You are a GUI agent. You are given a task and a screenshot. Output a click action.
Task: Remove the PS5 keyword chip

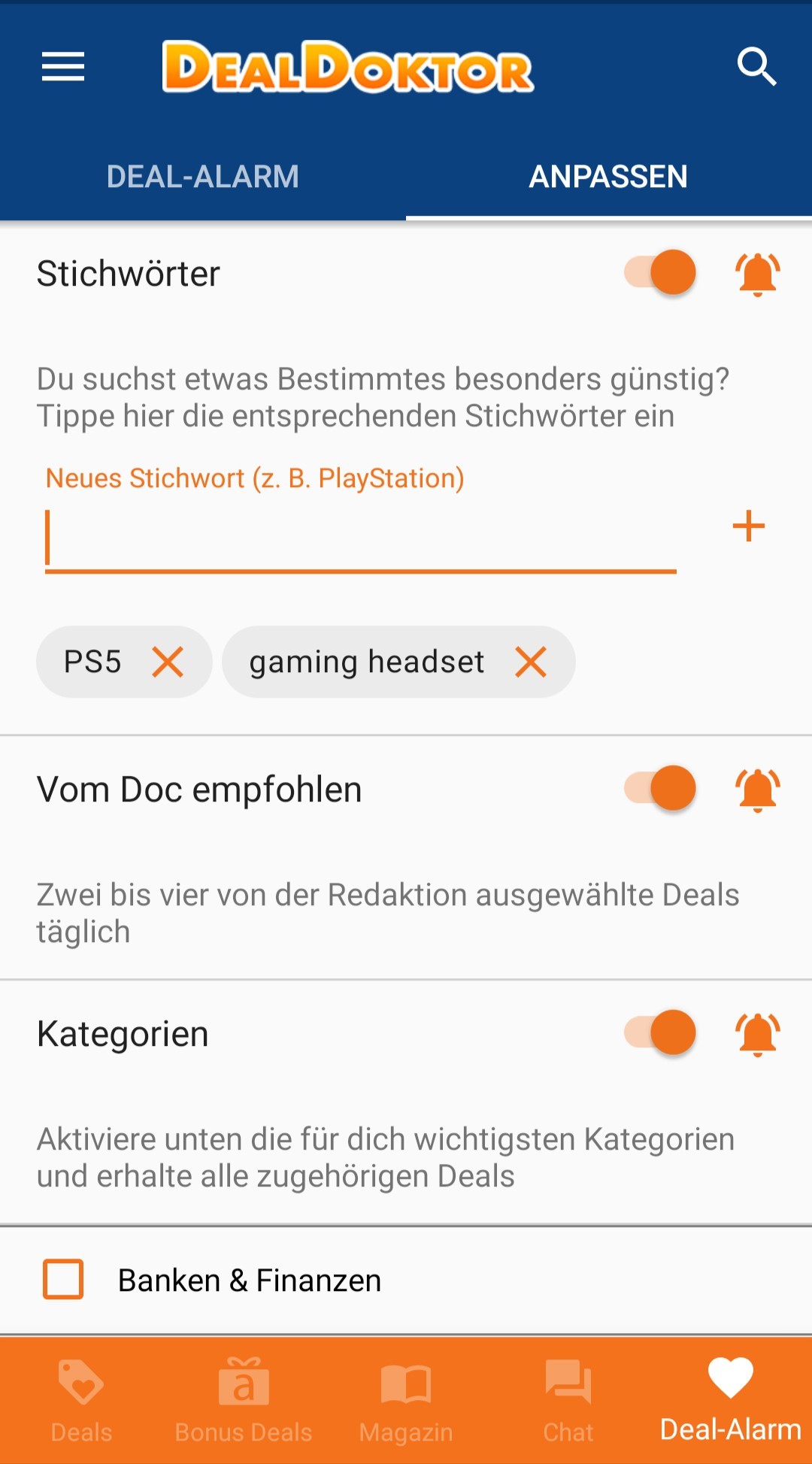[x=168, y=662]
